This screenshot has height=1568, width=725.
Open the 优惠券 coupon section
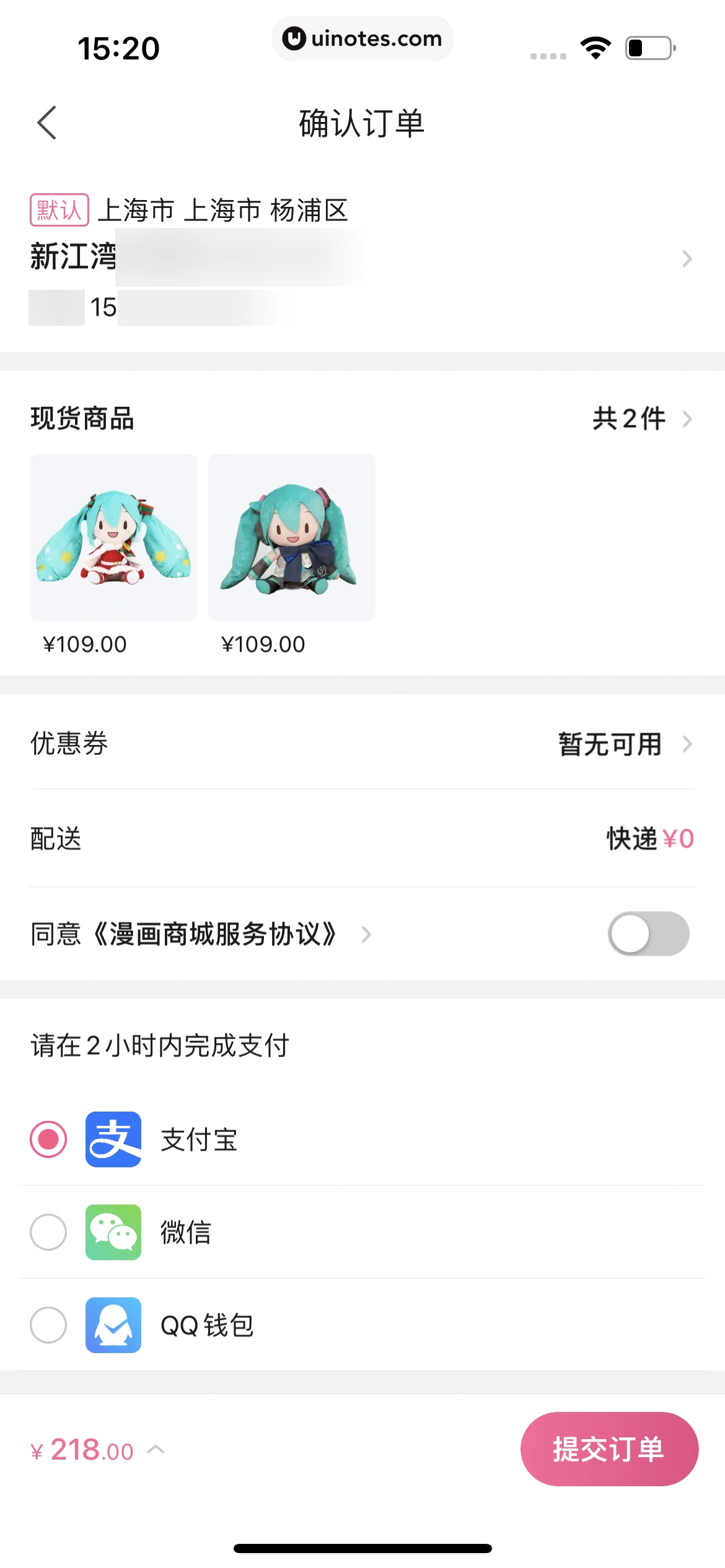click(362, 744)
